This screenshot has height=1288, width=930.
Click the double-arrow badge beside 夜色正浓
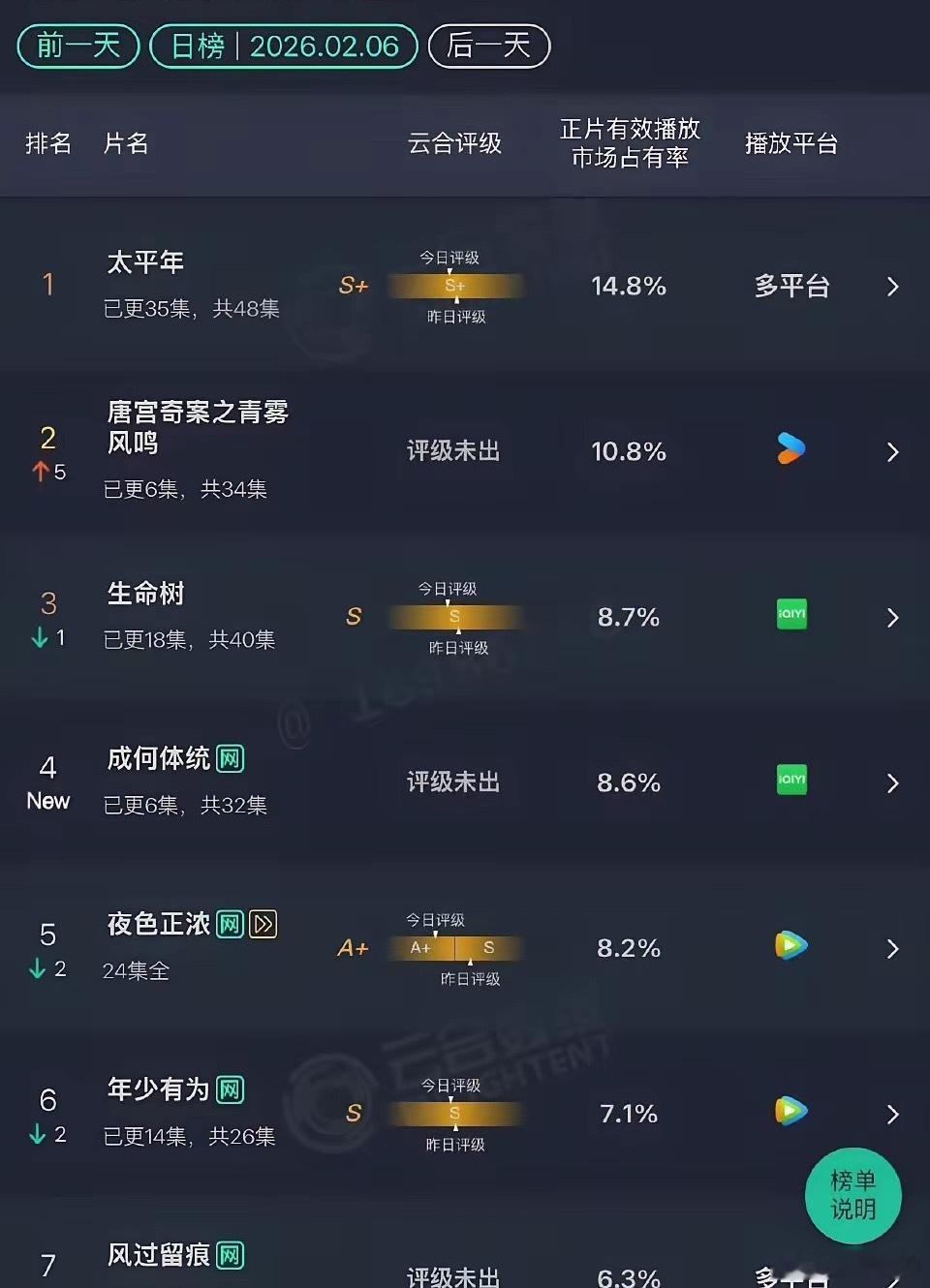pyautogui.click(x=261, y=924)
